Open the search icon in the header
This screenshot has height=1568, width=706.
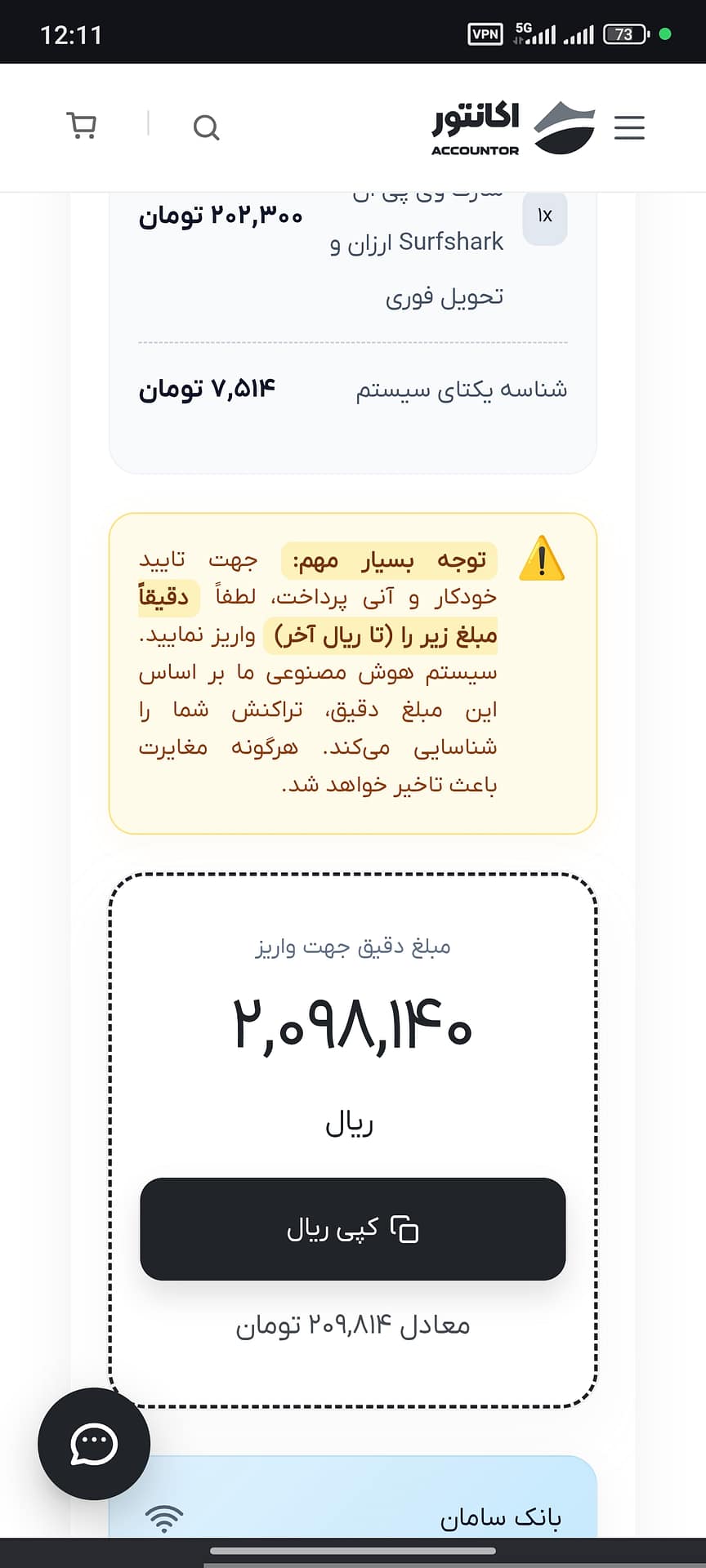coord(206,127)
